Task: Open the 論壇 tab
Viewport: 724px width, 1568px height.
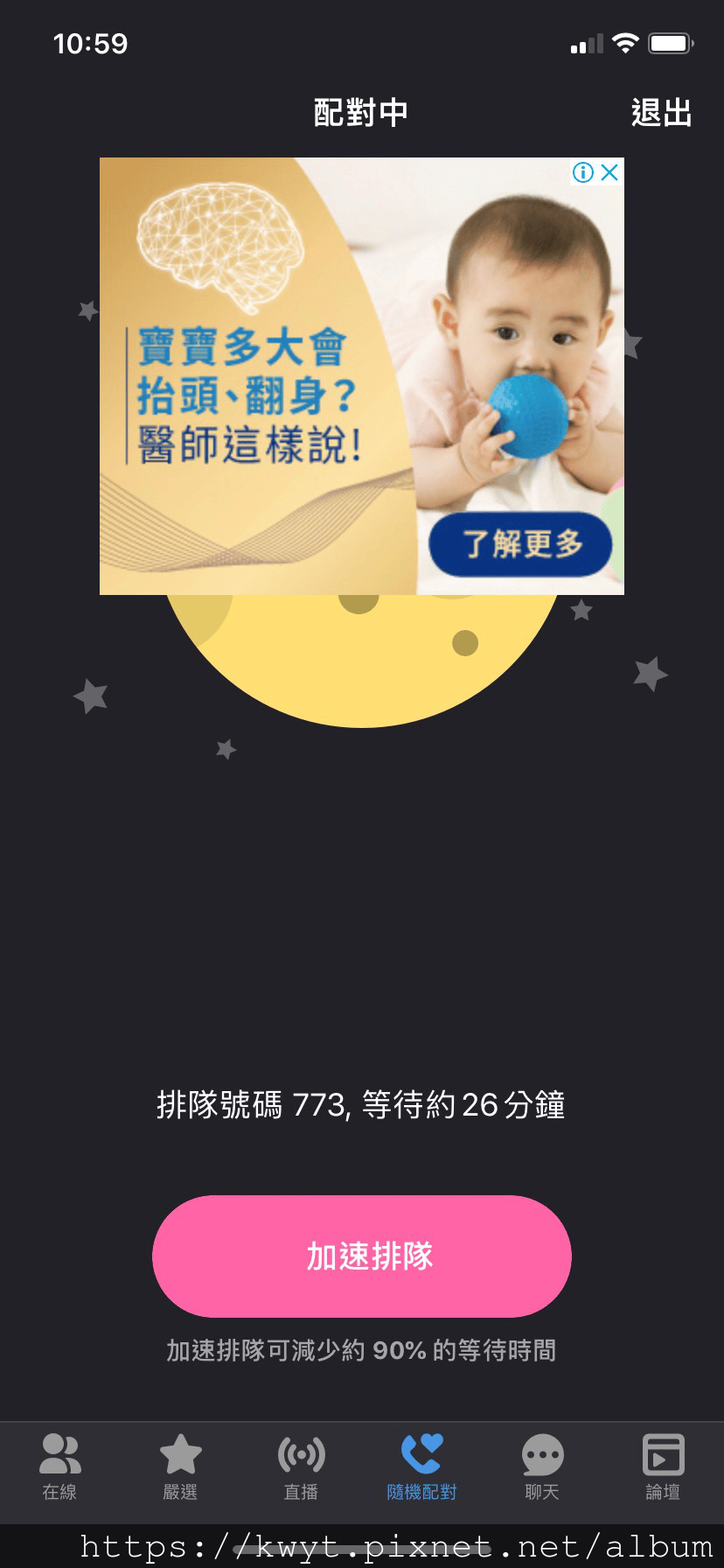Action: click(x=663, y=1467)
